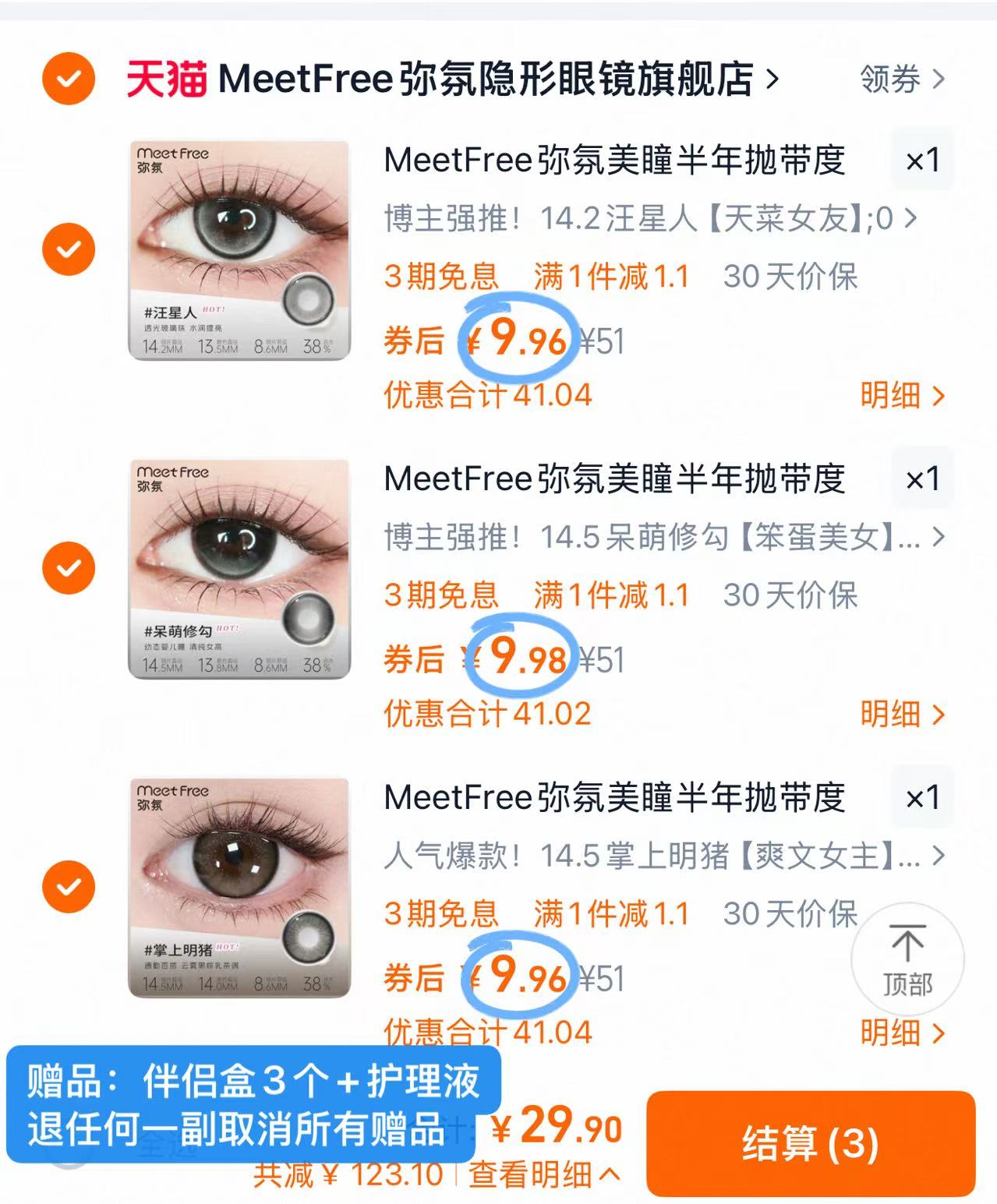Click the gift banner about 伴侣盒3个+护理液

[x=249, y=1110]
